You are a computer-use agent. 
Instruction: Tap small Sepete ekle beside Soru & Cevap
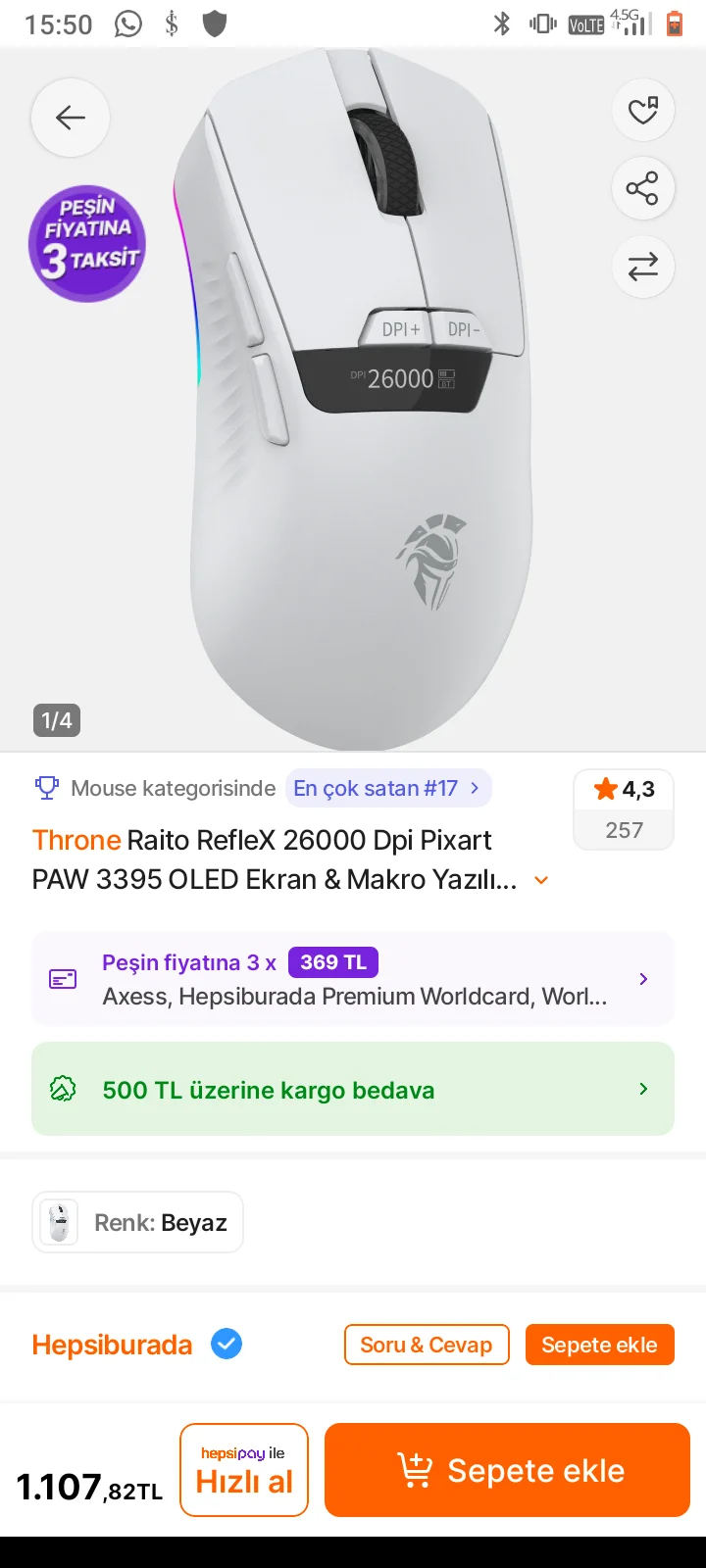(599, 1345)
